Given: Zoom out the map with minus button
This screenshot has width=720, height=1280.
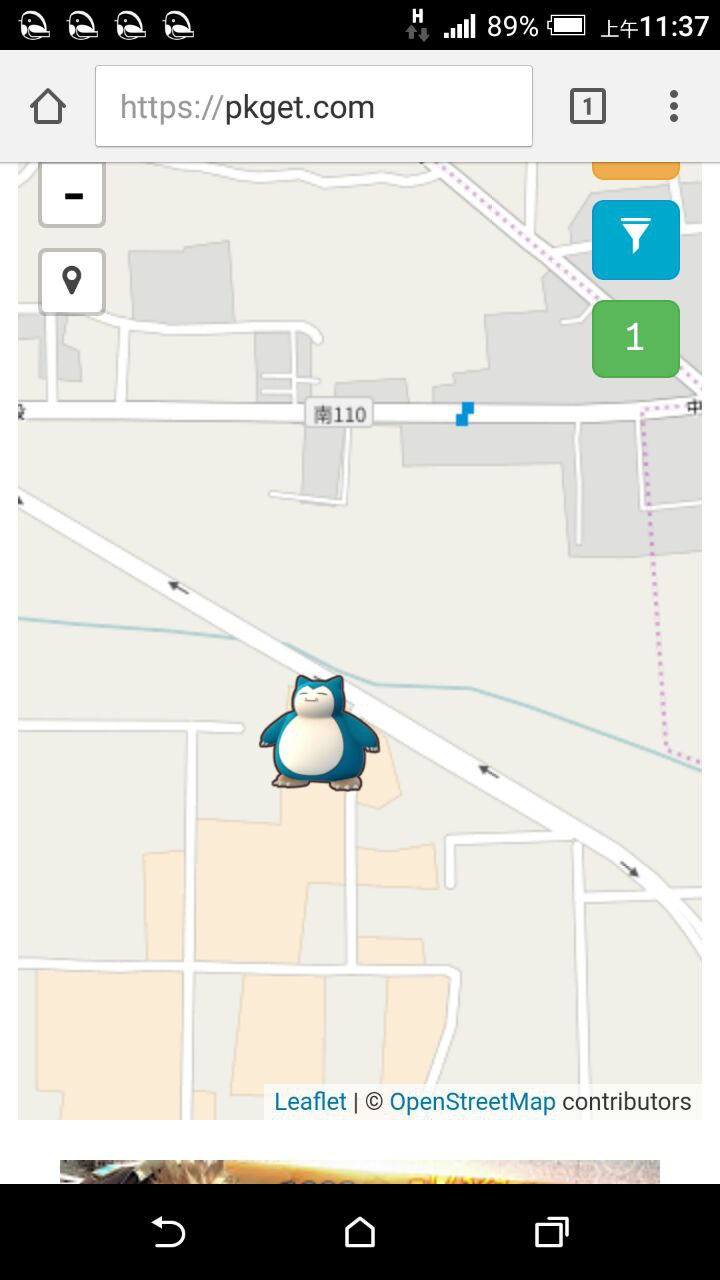Looking at the screenshot, I should (x=72, y=195).
